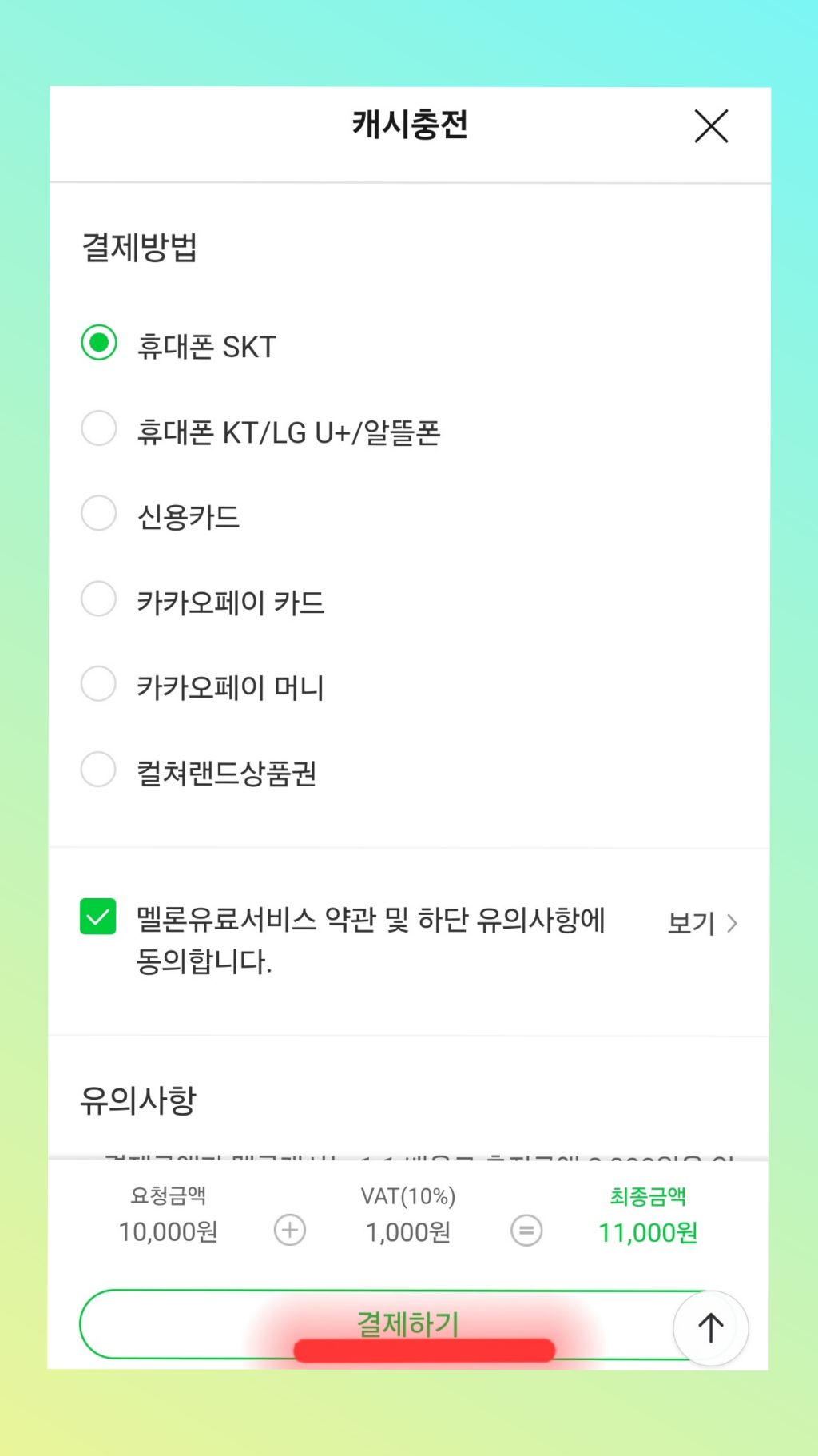
Task: Uncheck the 멜론유료서비스 약관 agreement checkbox
Action: [x=98, y=917]
